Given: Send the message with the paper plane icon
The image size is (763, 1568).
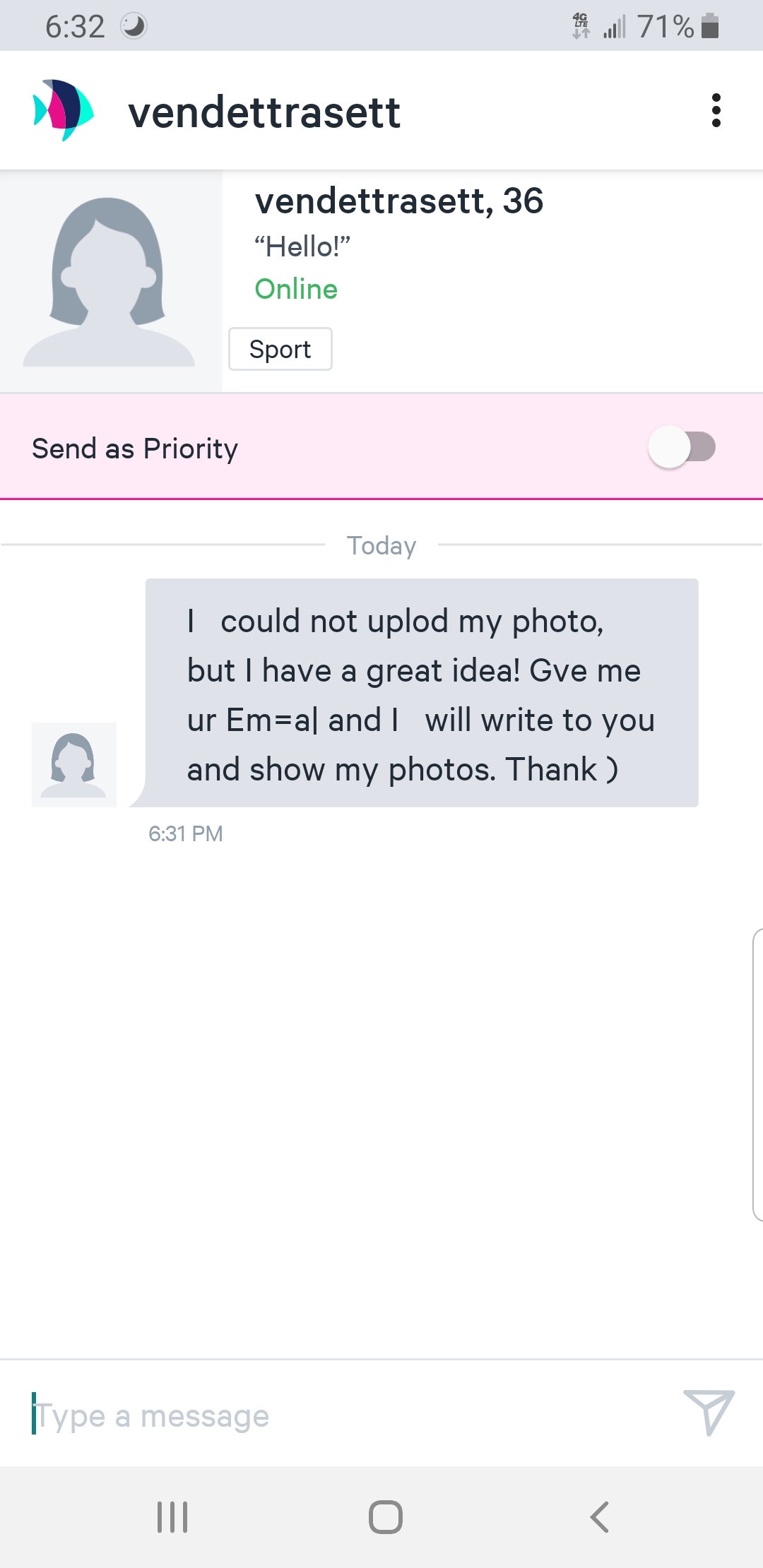Looking at the screenshot, I should click(x=709, y=1411).
